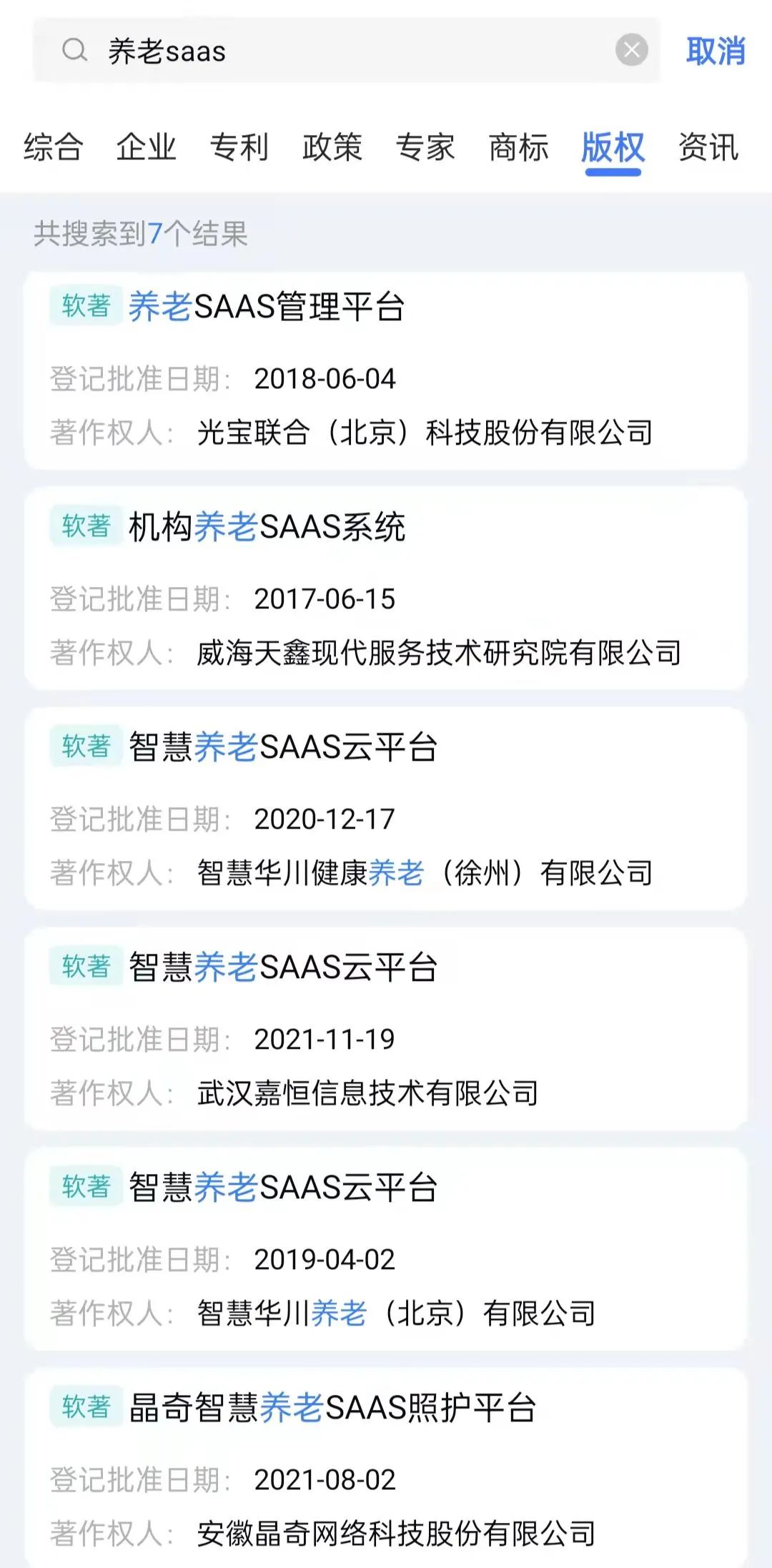
Task: Cancel the search with 取消
Action: (715, 51)
